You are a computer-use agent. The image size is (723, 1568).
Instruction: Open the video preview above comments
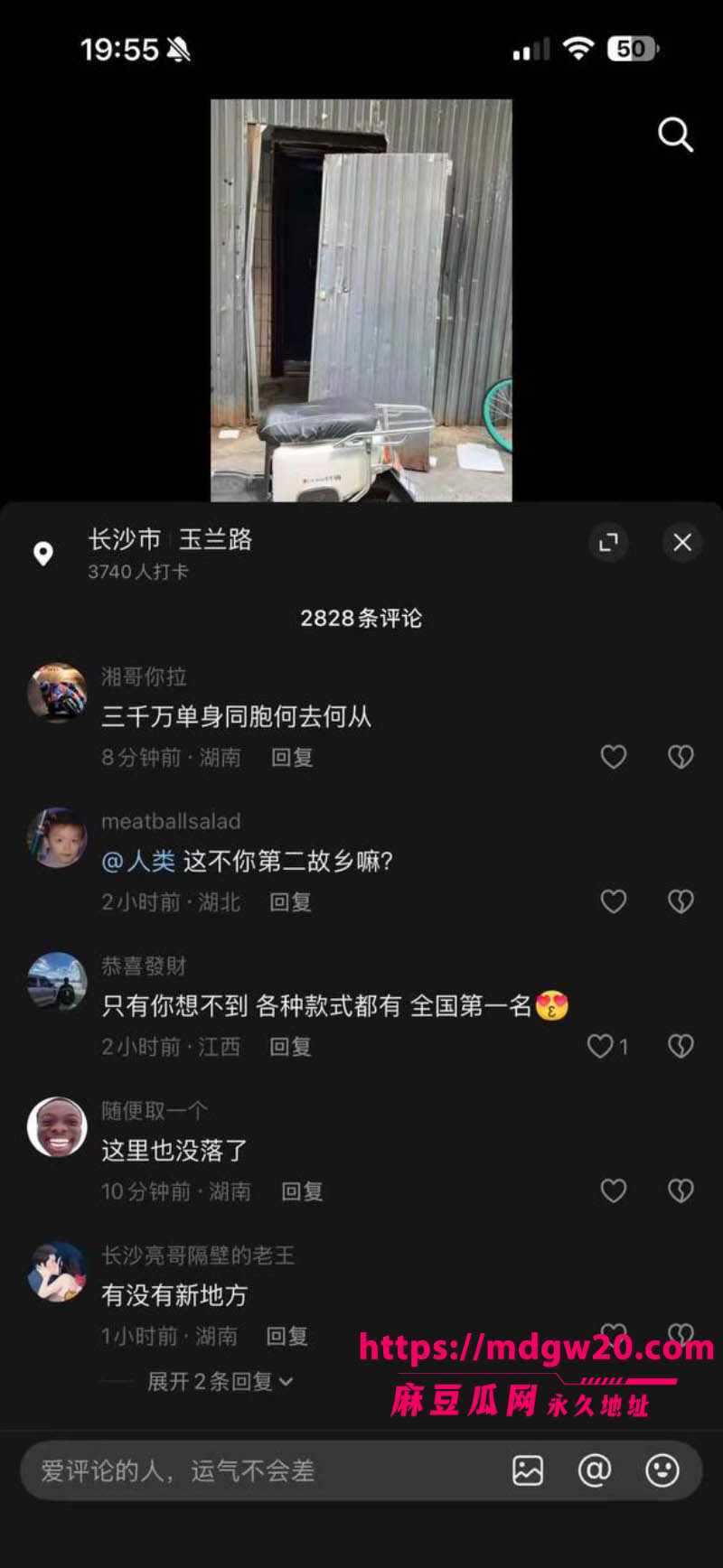[x=361, y=300]
